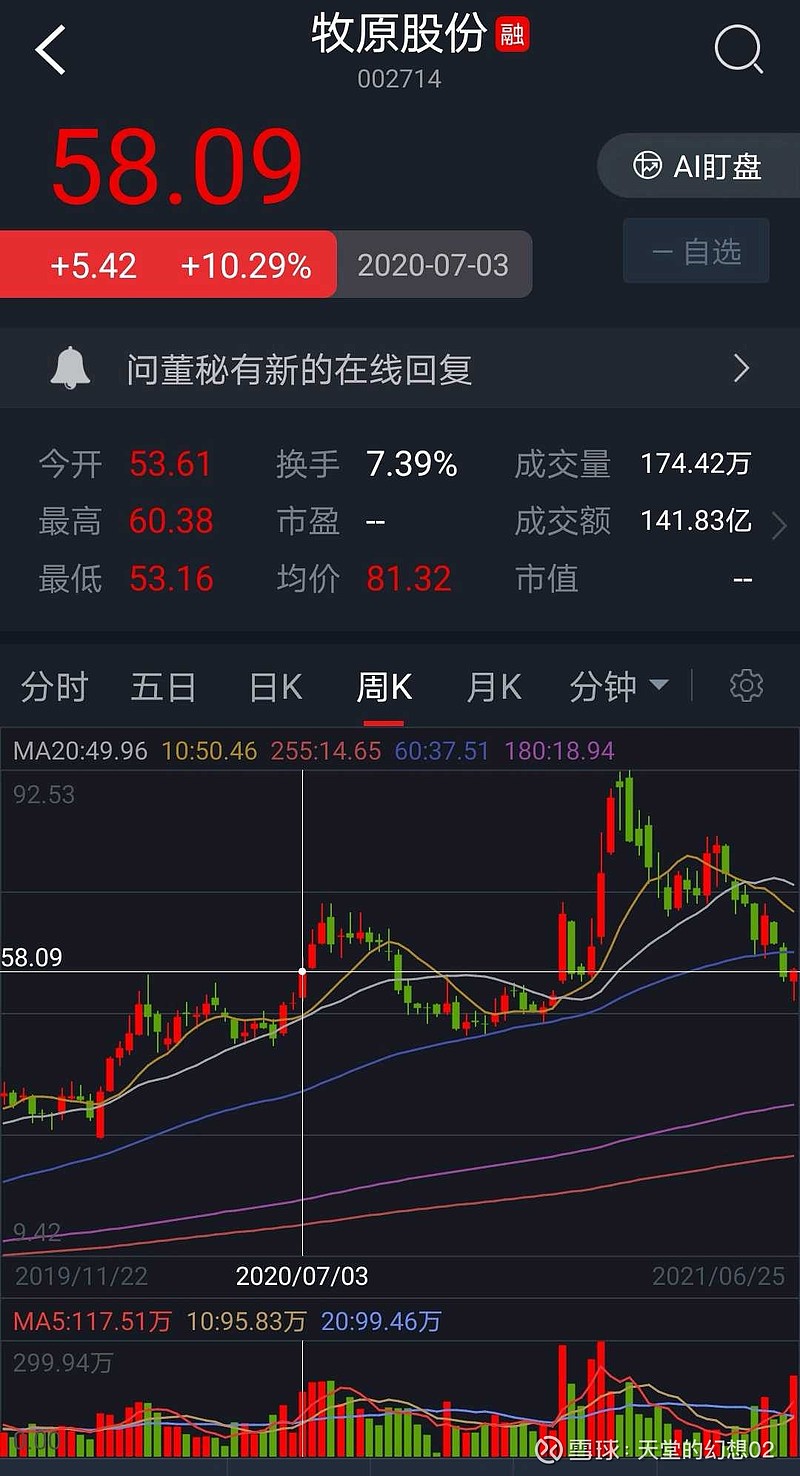Click the back arrow to return
Image resolution: width=800 pixels, height=1476 pixels.
(50, 50)
